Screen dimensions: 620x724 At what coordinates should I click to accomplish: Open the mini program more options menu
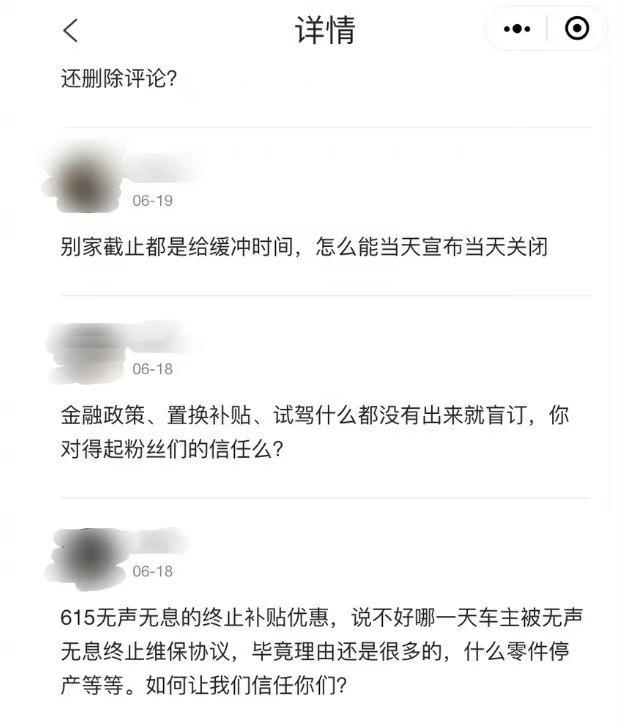517,29
